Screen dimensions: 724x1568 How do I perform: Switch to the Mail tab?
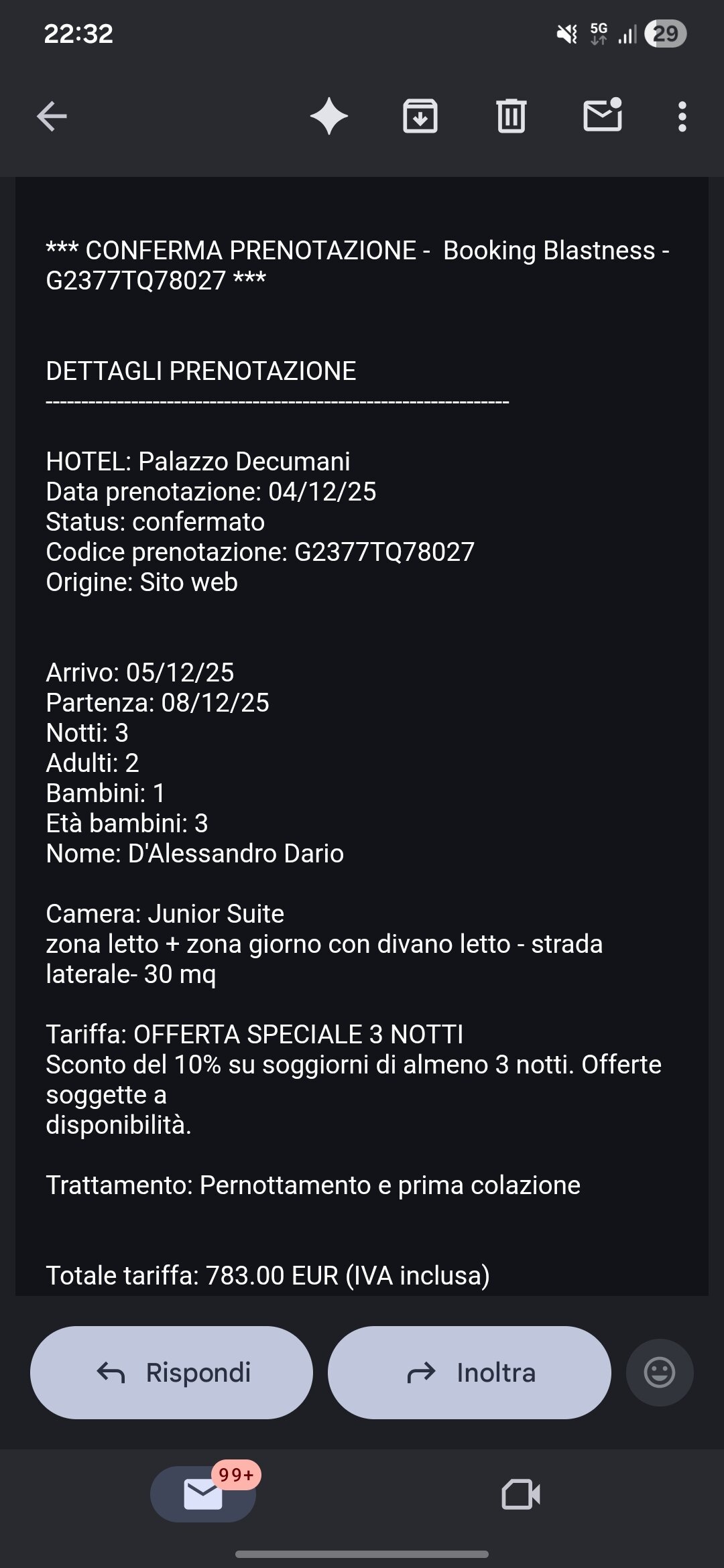click(x=203, y=1494)
